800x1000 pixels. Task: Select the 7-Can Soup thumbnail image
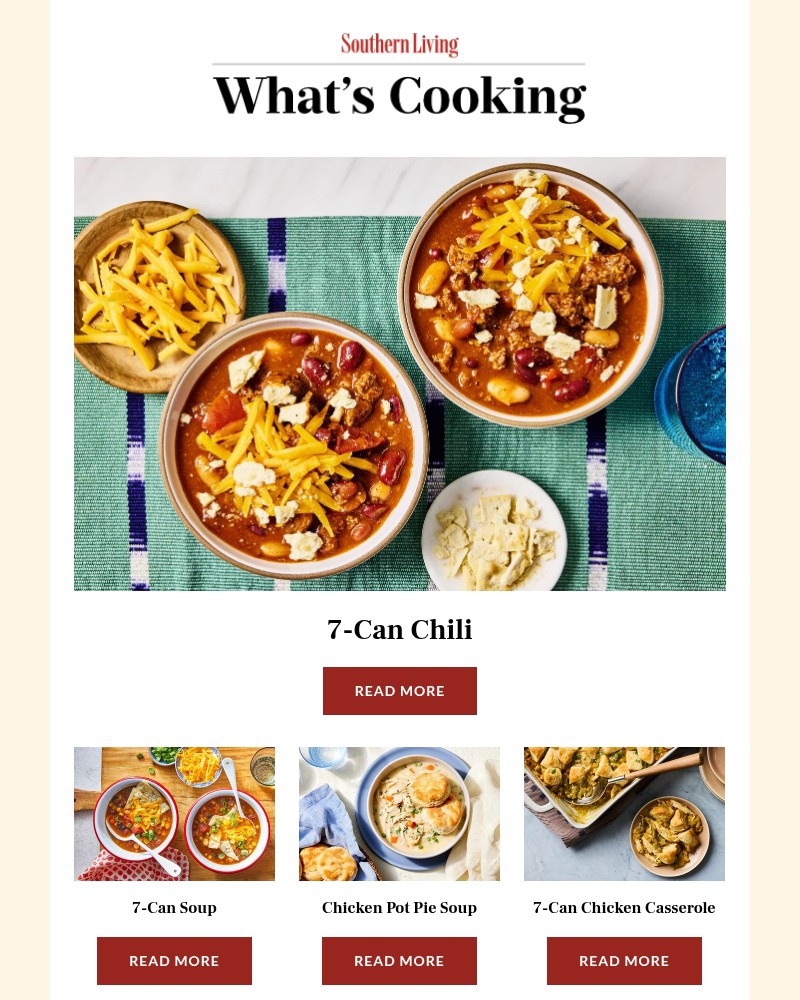174,813
